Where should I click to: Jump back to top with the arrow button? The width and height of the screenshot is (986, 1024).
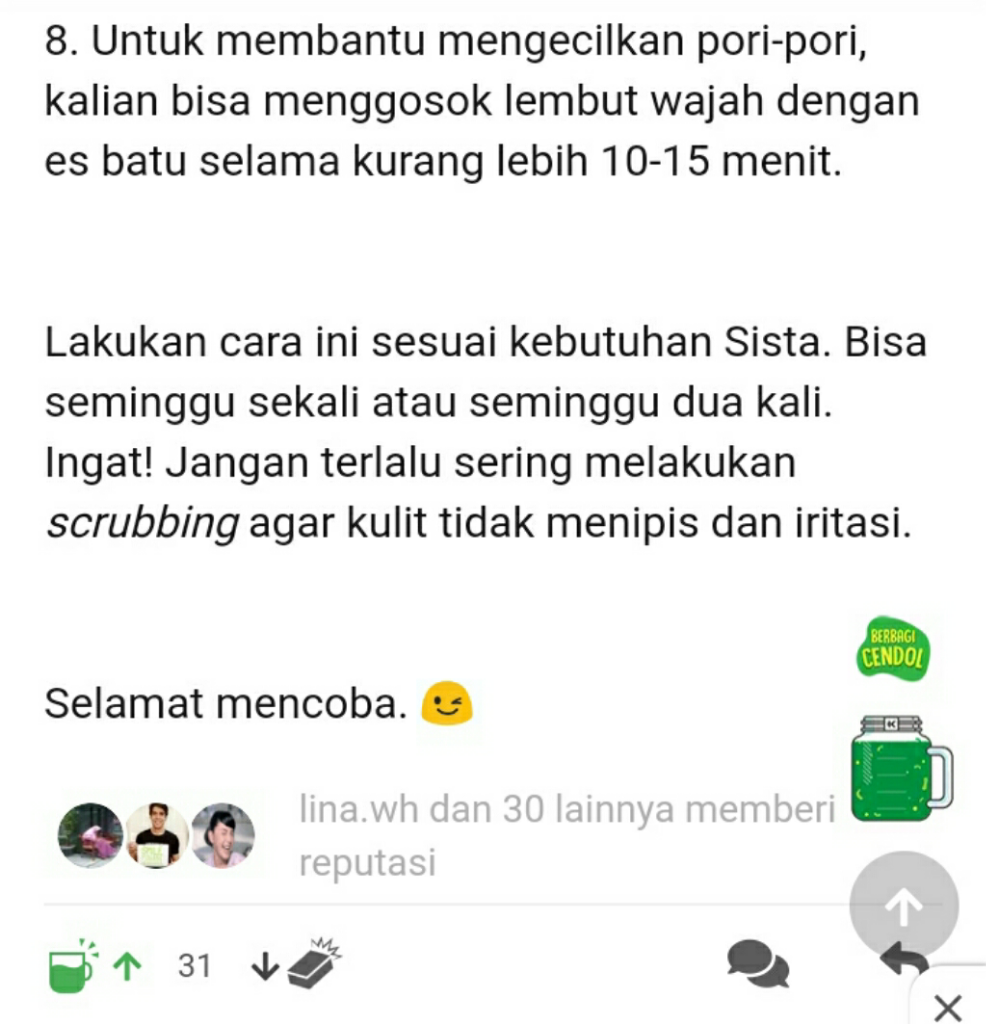[903, 906]
